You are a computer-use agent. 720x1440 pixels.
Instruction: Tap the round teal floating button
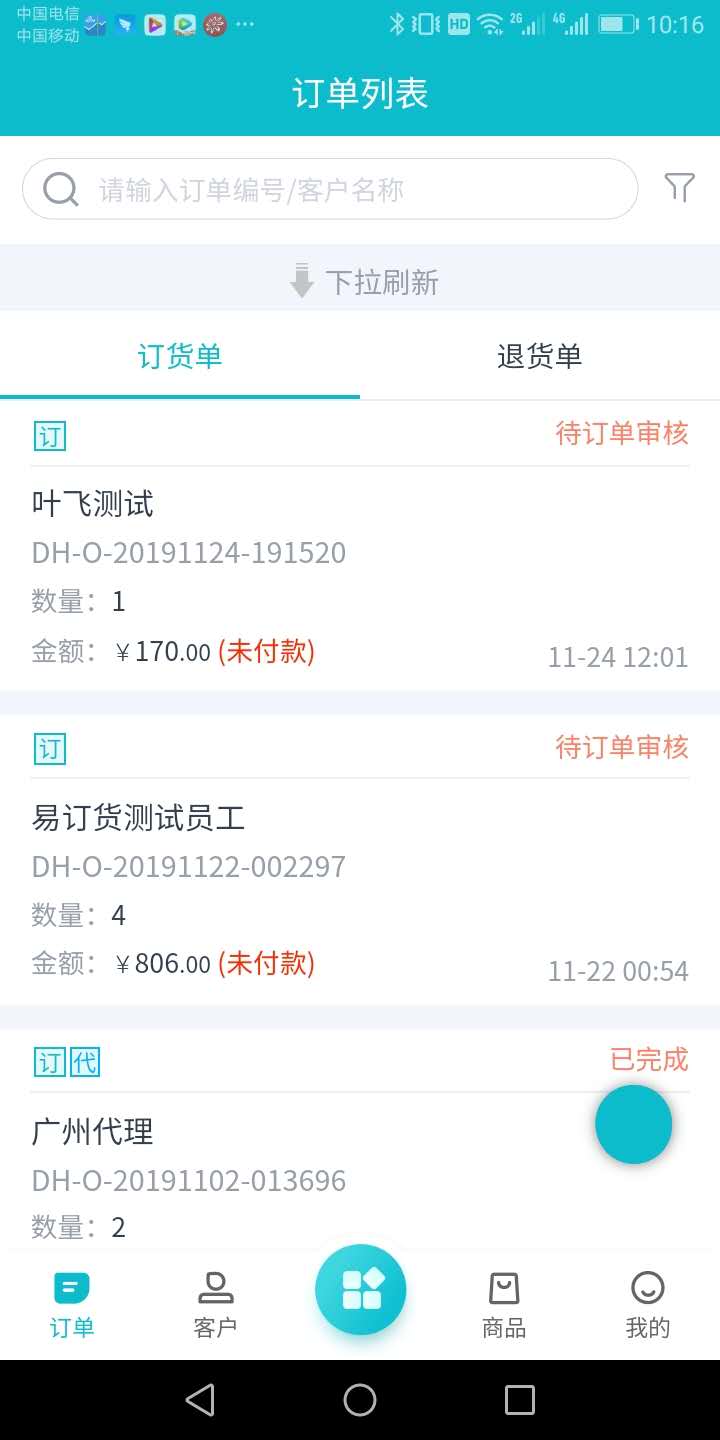pos(633,1124)
